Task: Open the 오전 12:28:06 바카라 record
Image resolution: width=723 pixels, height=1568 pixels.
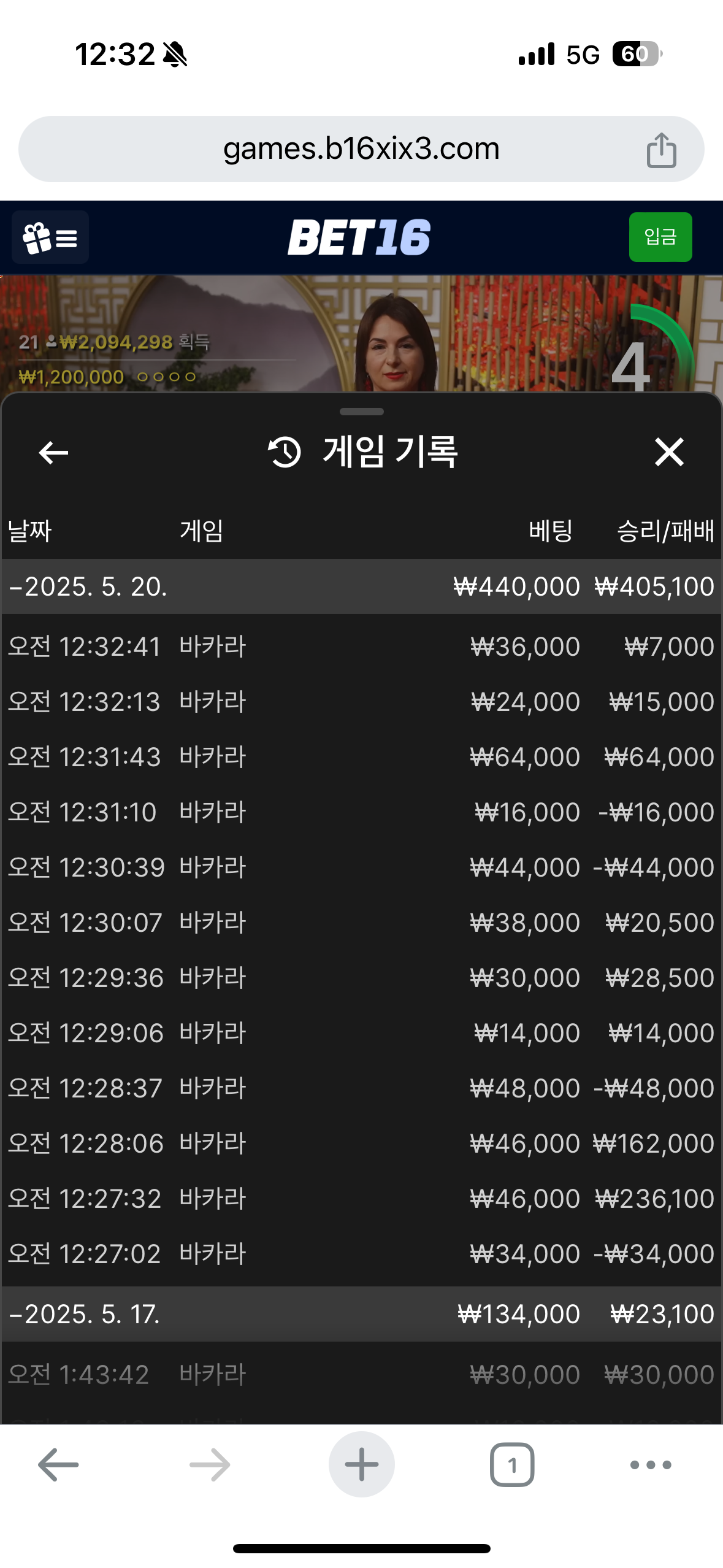Action: (361, 1143)
